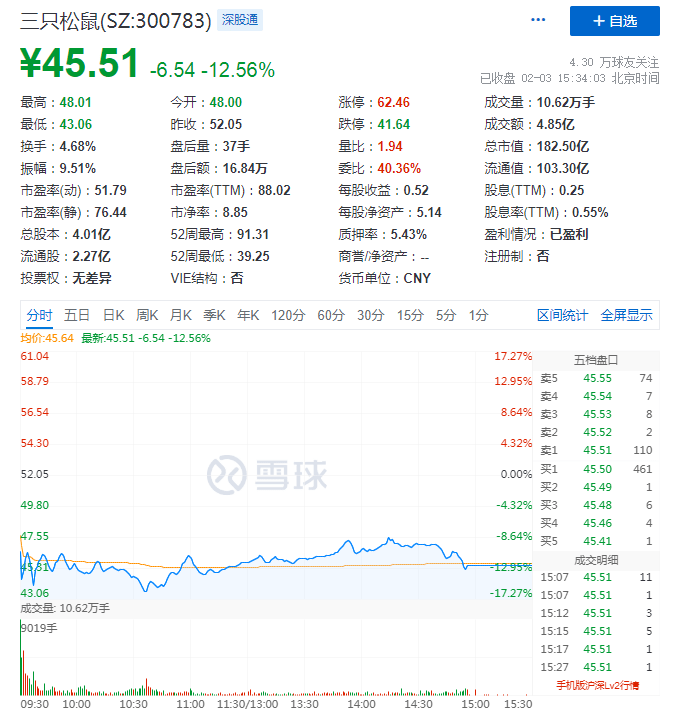Open the 手机版沪深Lv2行情 link
Viewport: 674px width, 721px height.
[598, 685]
